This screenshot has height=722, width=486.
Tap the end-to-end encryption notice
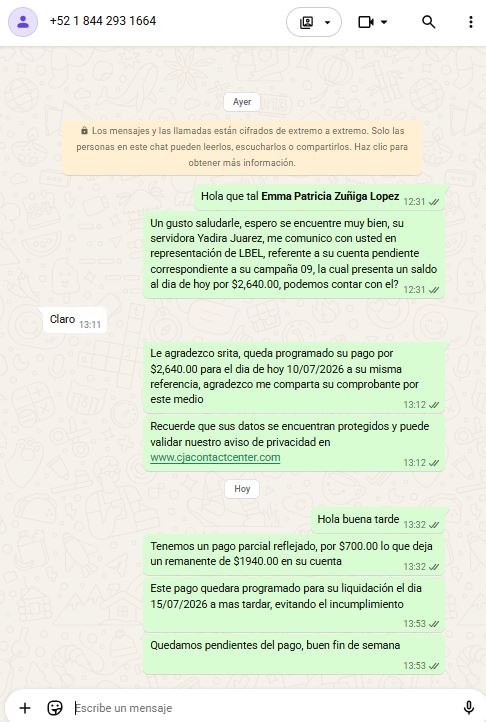coord(242,147)
